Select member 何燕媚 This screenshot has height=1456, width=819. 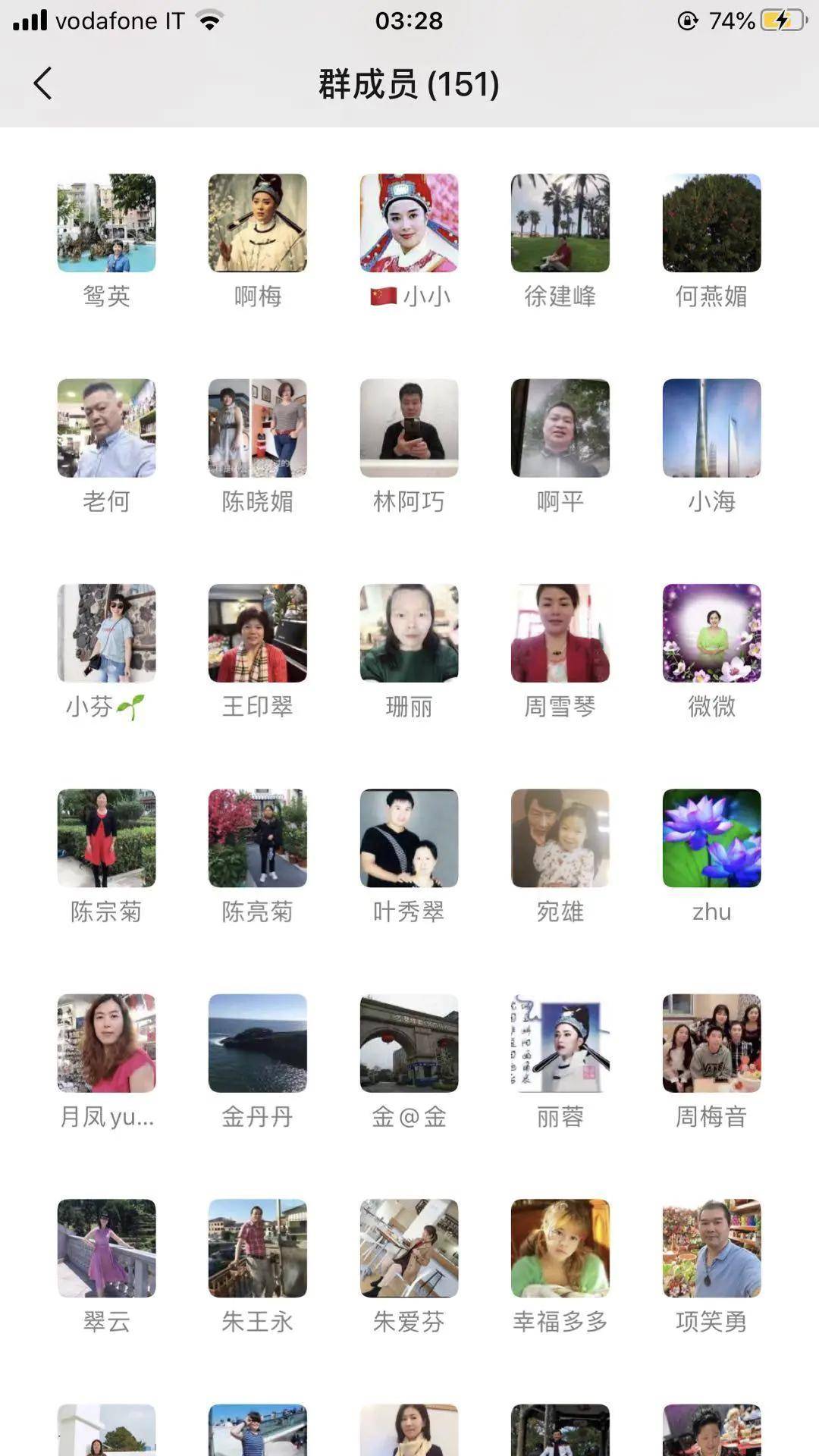[711, 223]
